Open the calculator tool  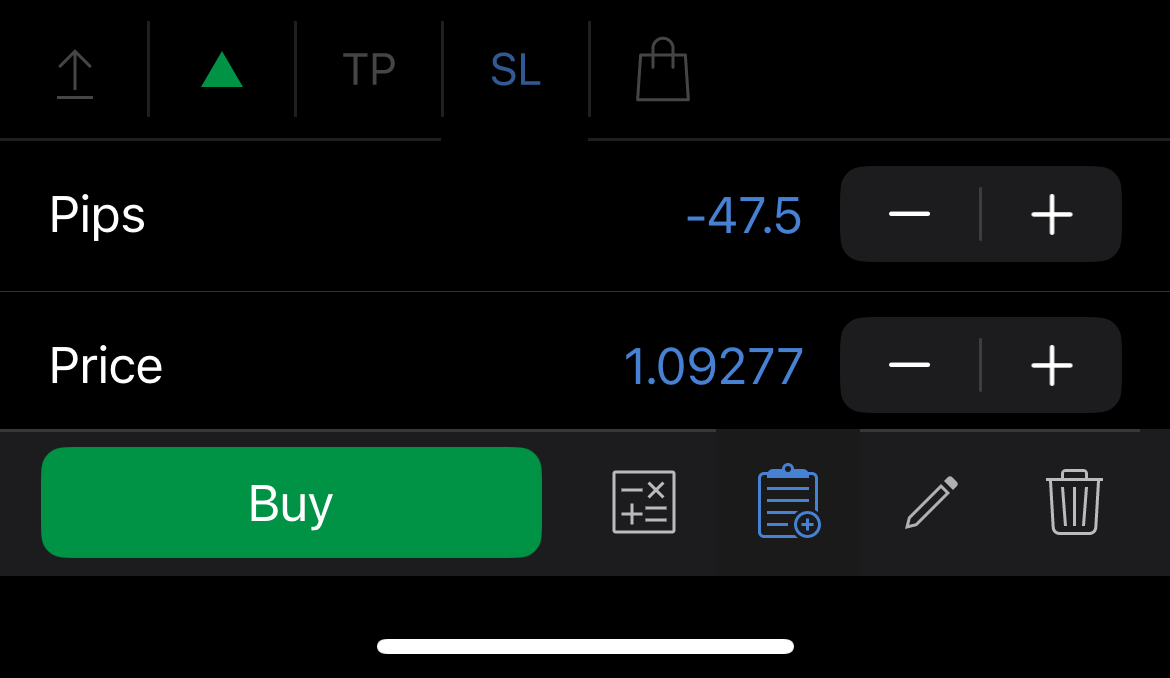644,502
